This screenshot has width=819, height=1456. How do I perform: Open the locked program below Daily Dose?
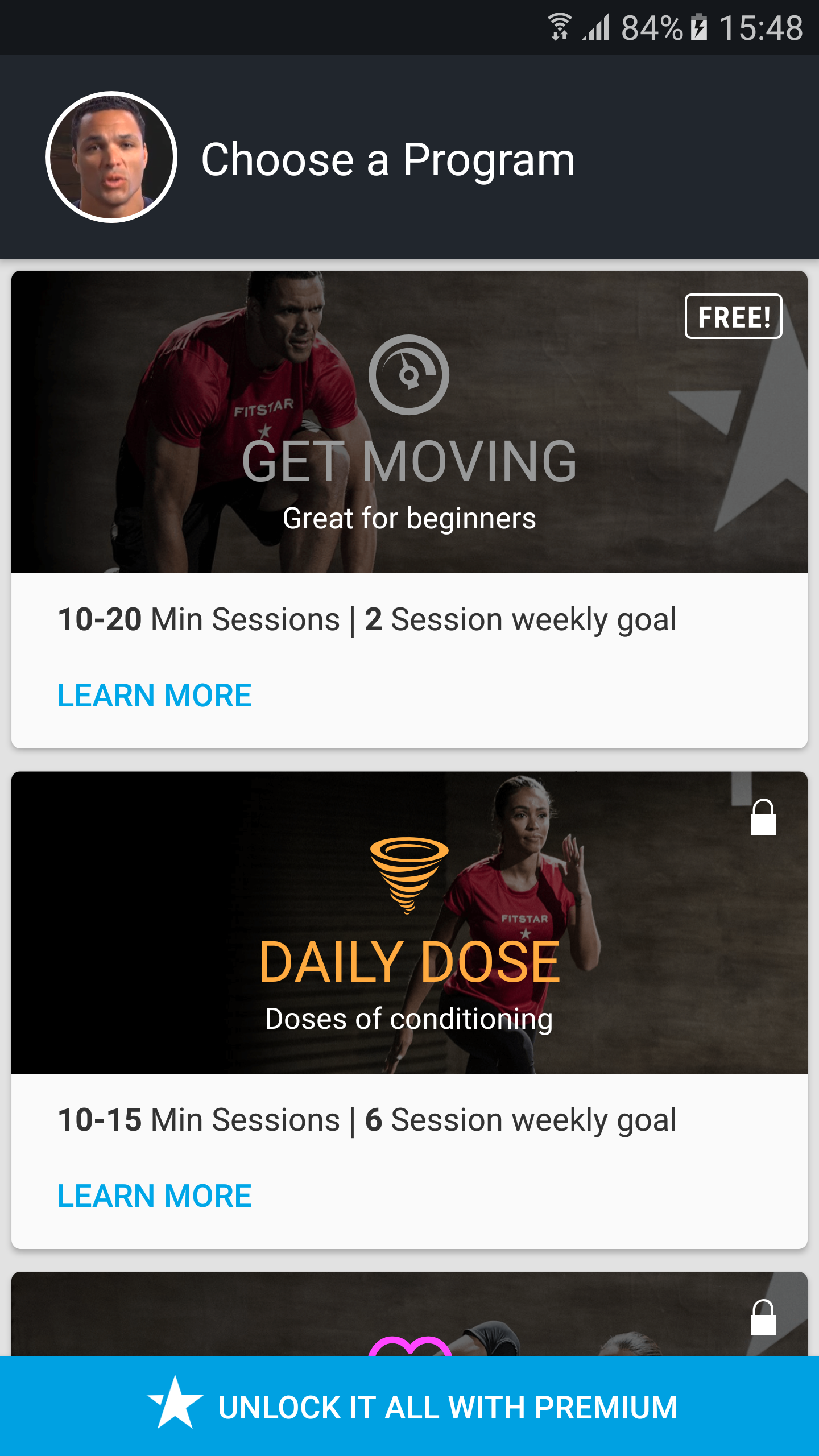pos(409,1315)
